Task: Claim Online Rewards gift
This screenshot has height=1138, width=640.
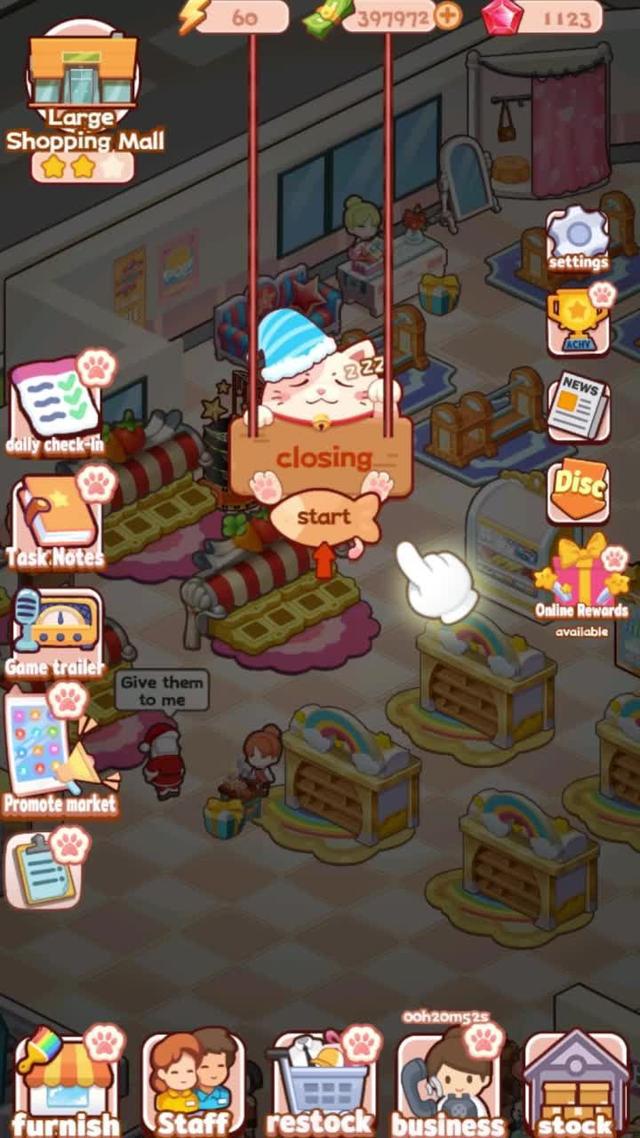Action: click(x=583, y=575)
